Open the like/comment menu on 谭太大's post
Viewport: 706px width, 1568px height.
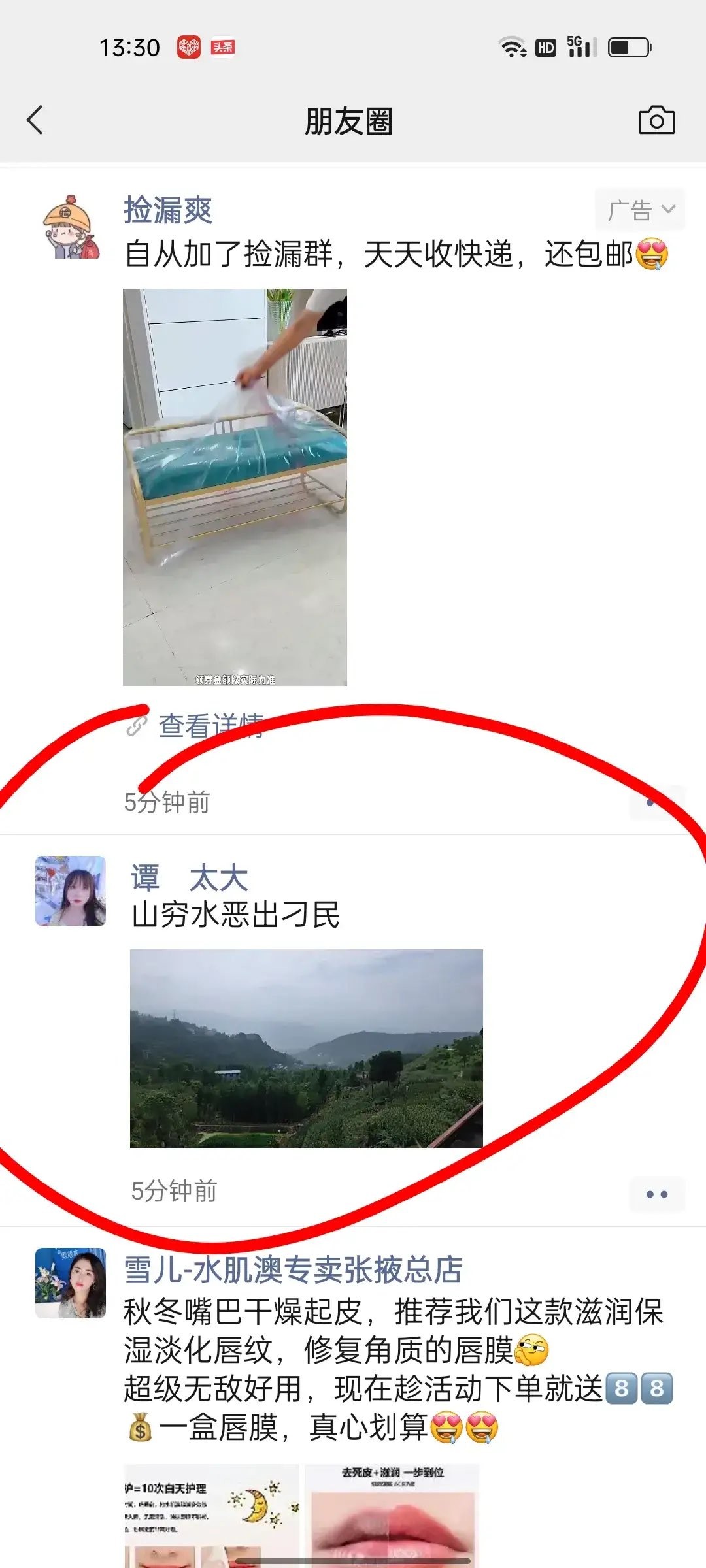coord(656,1194)
